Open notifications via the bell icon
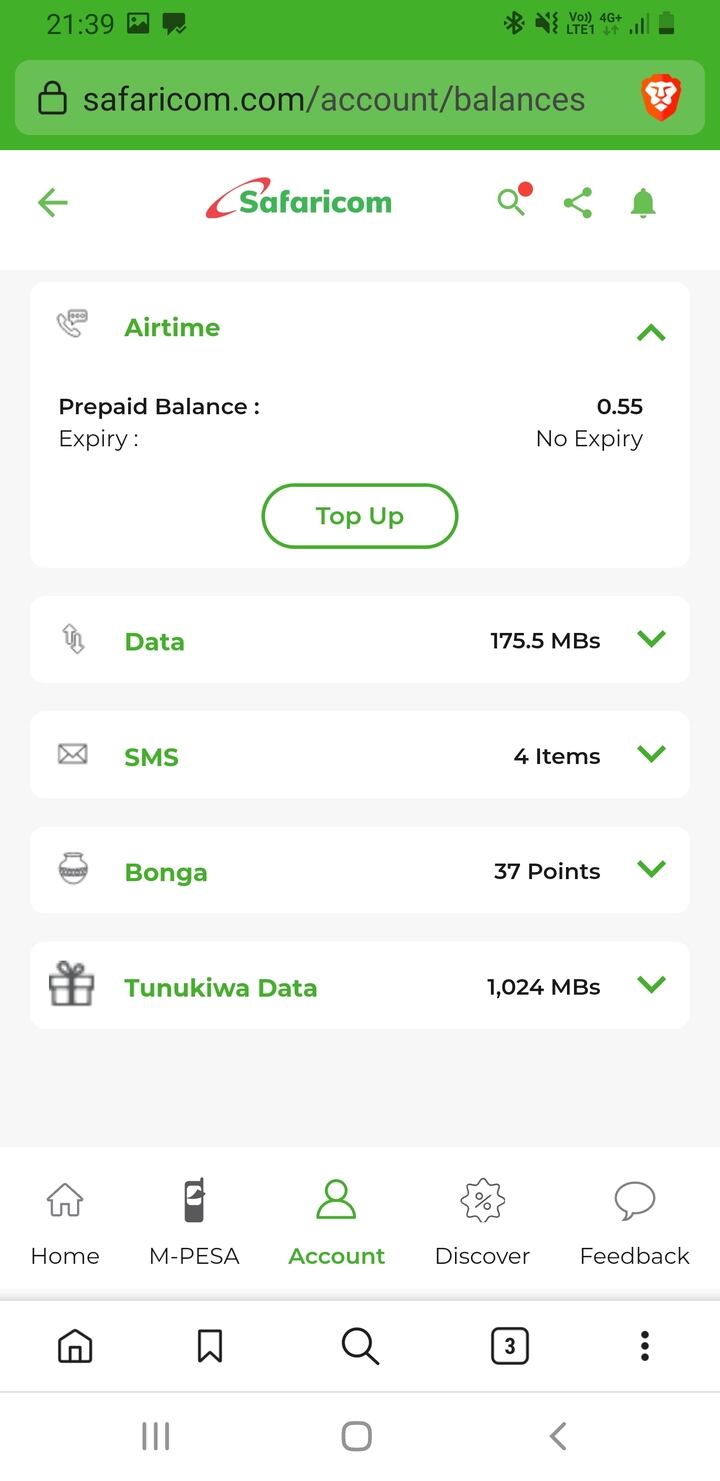The image size is (720, 1481). click(643, 203)
